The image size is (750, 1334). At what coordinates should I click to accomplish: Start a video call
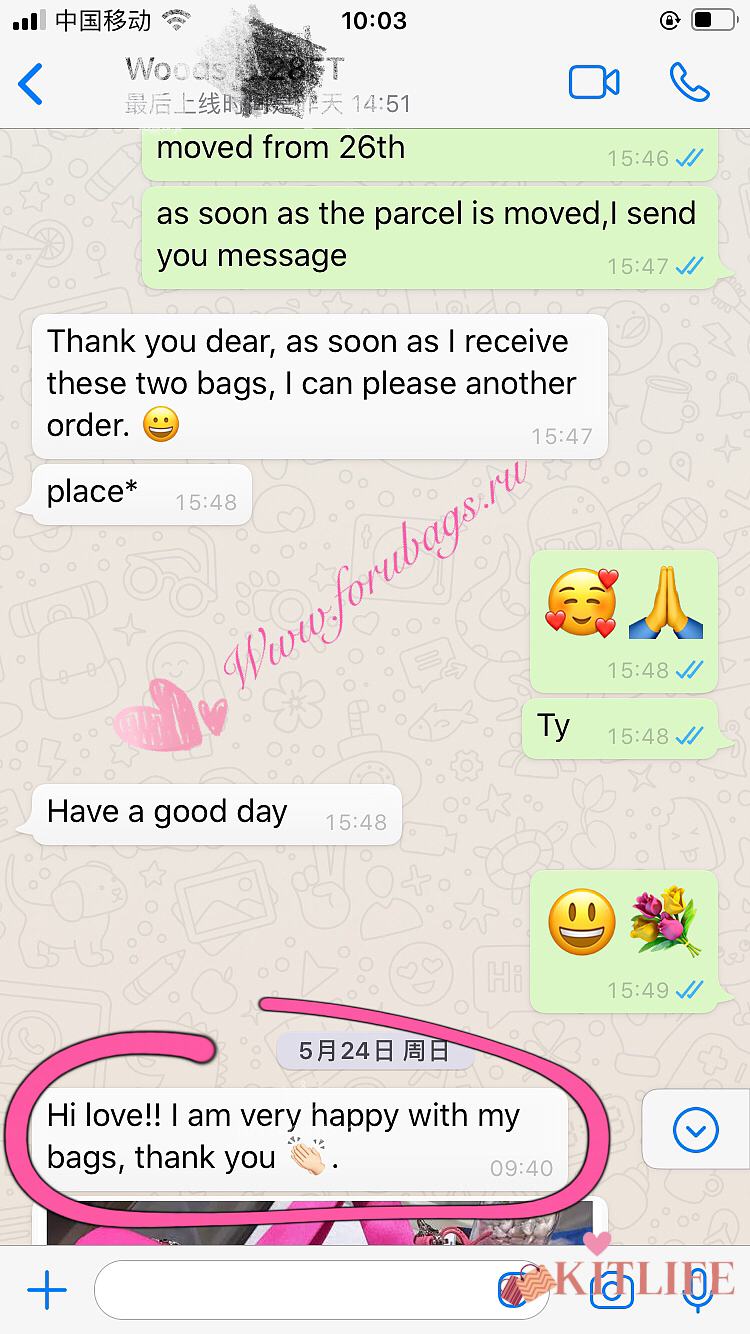coord(594,83)
